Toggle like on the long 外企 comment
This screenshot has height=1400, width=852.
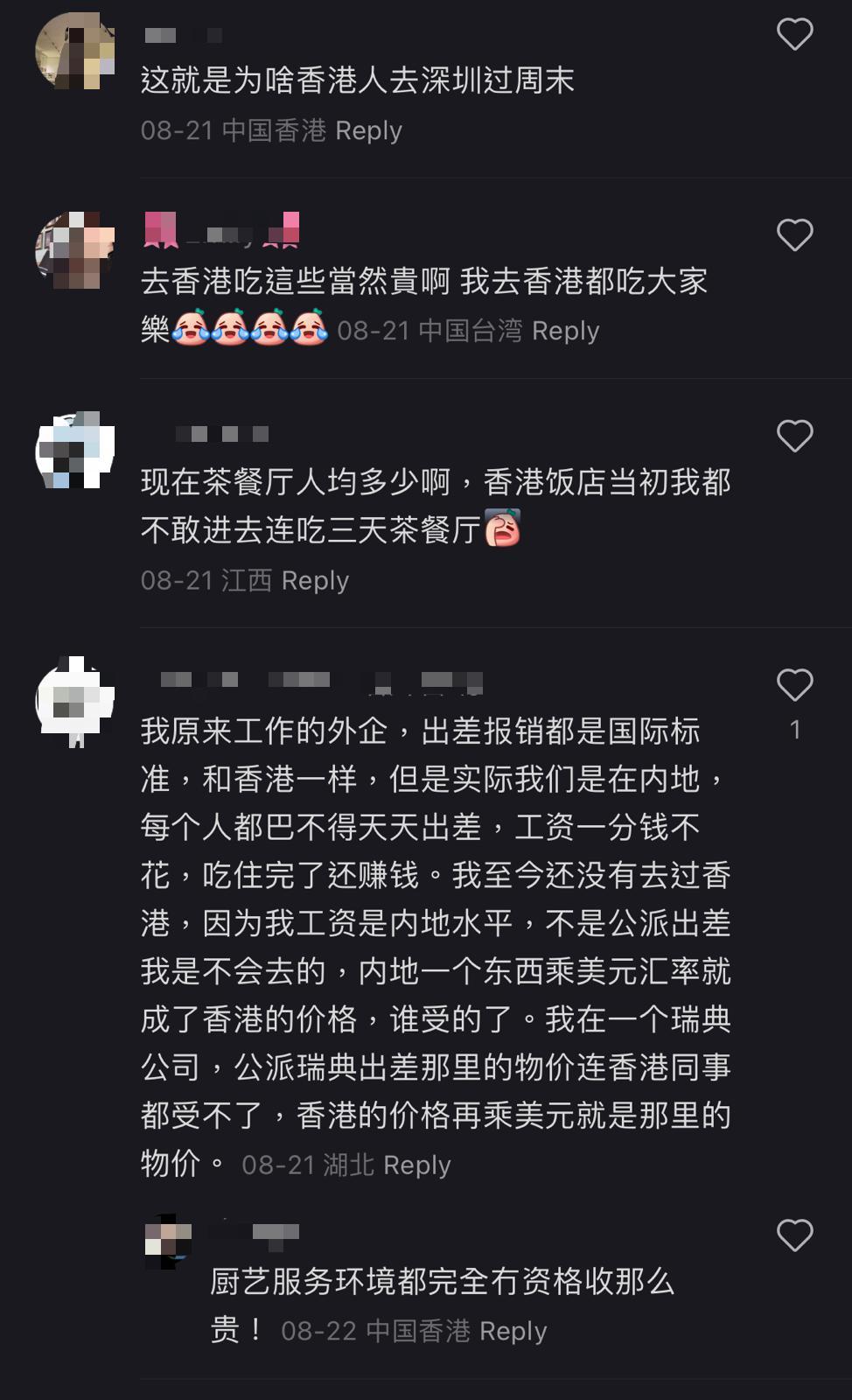click(795, 682)
